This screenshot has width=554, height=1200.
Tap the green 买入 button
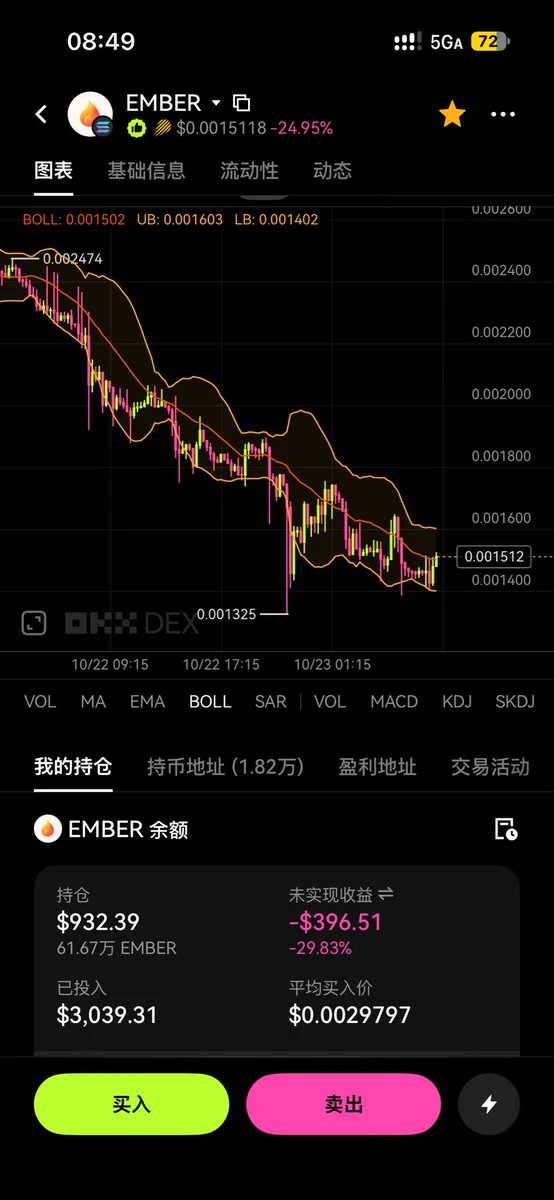point(131,1104)
